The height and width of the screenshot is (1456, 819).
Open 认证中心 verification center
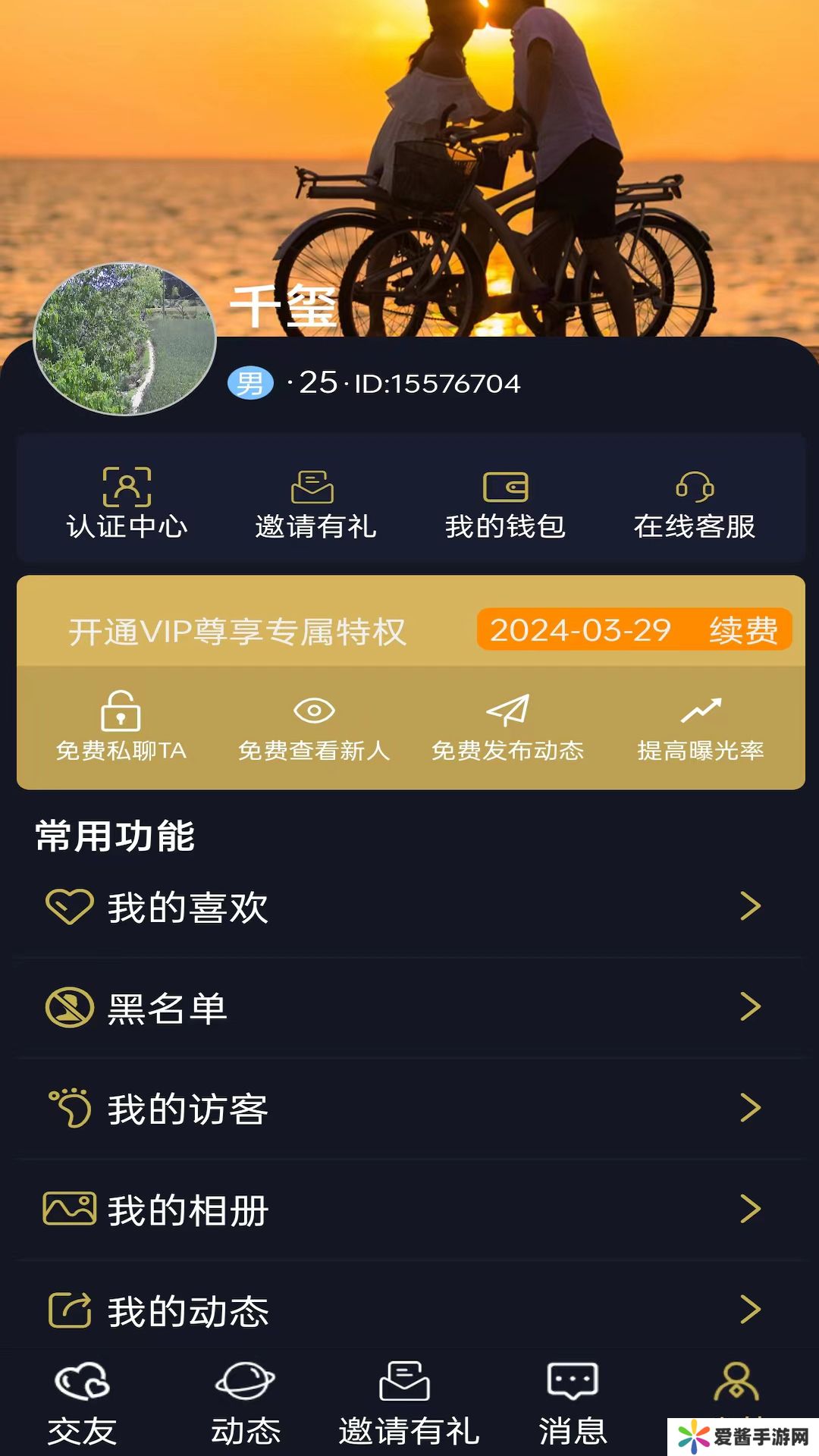point(127,504)
